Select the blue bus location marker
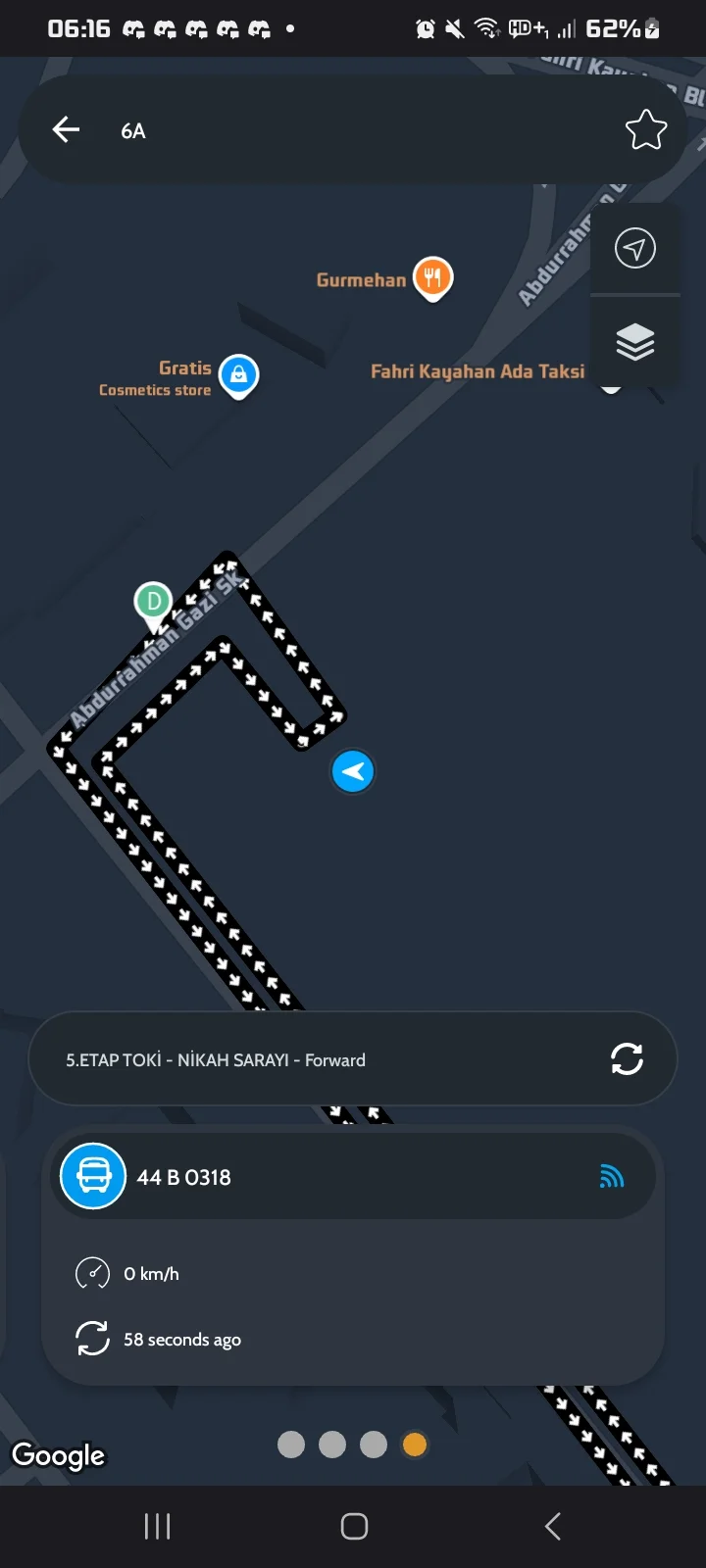706x1568 pixels. (x=353, y=771)
